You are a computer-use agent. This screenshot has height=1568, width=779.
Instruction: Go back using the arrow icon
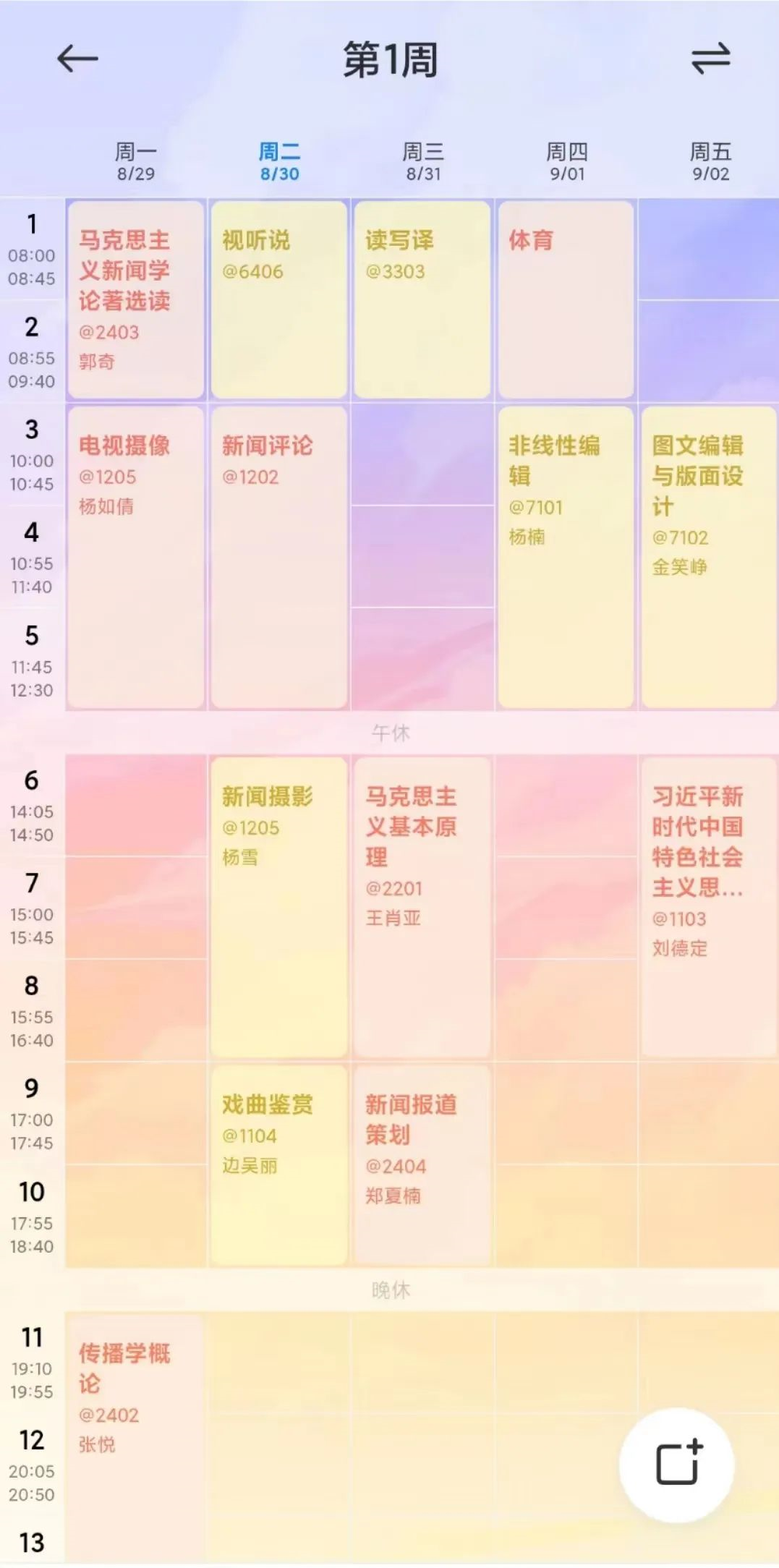[77, 59]
